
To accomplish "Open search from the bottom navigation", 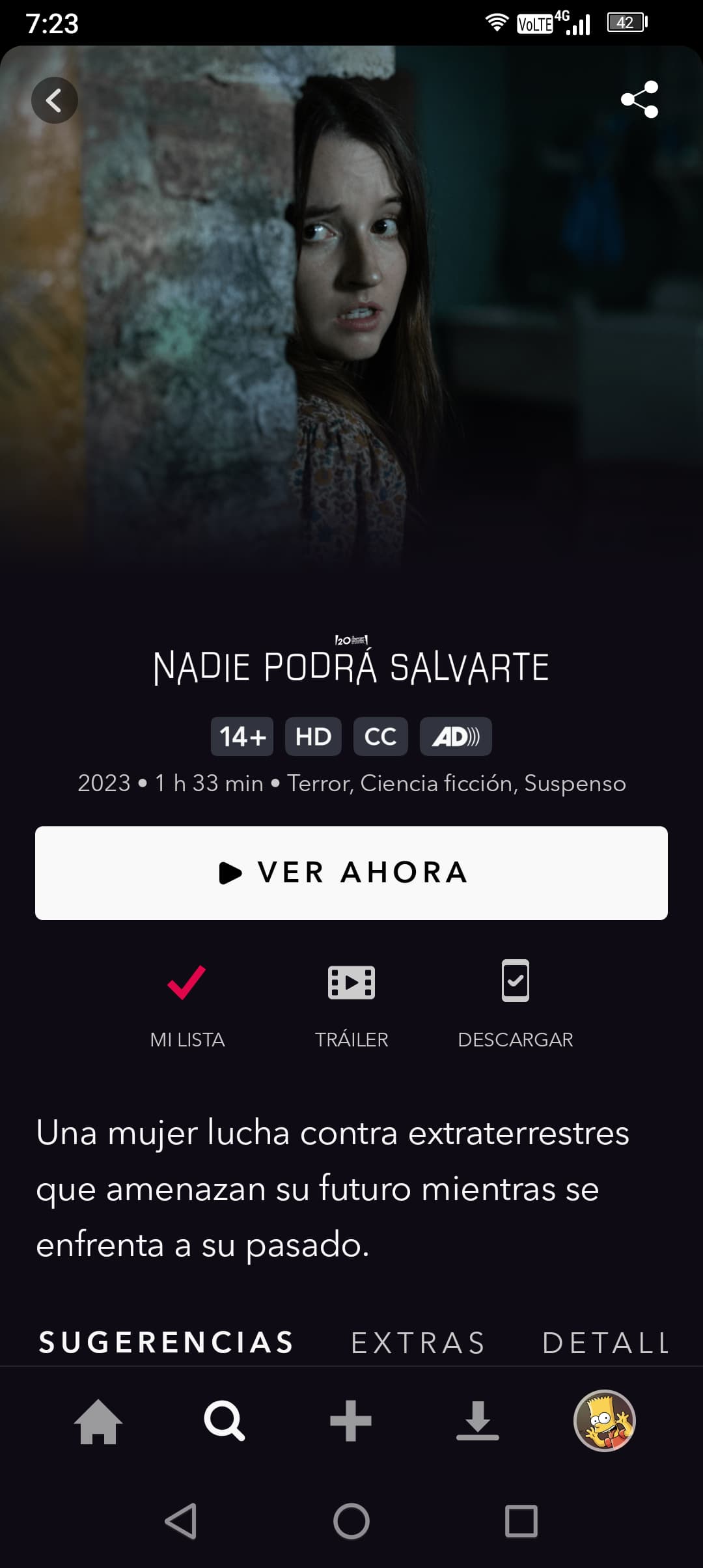I will pyautogui.click(x=225, y=1421).
